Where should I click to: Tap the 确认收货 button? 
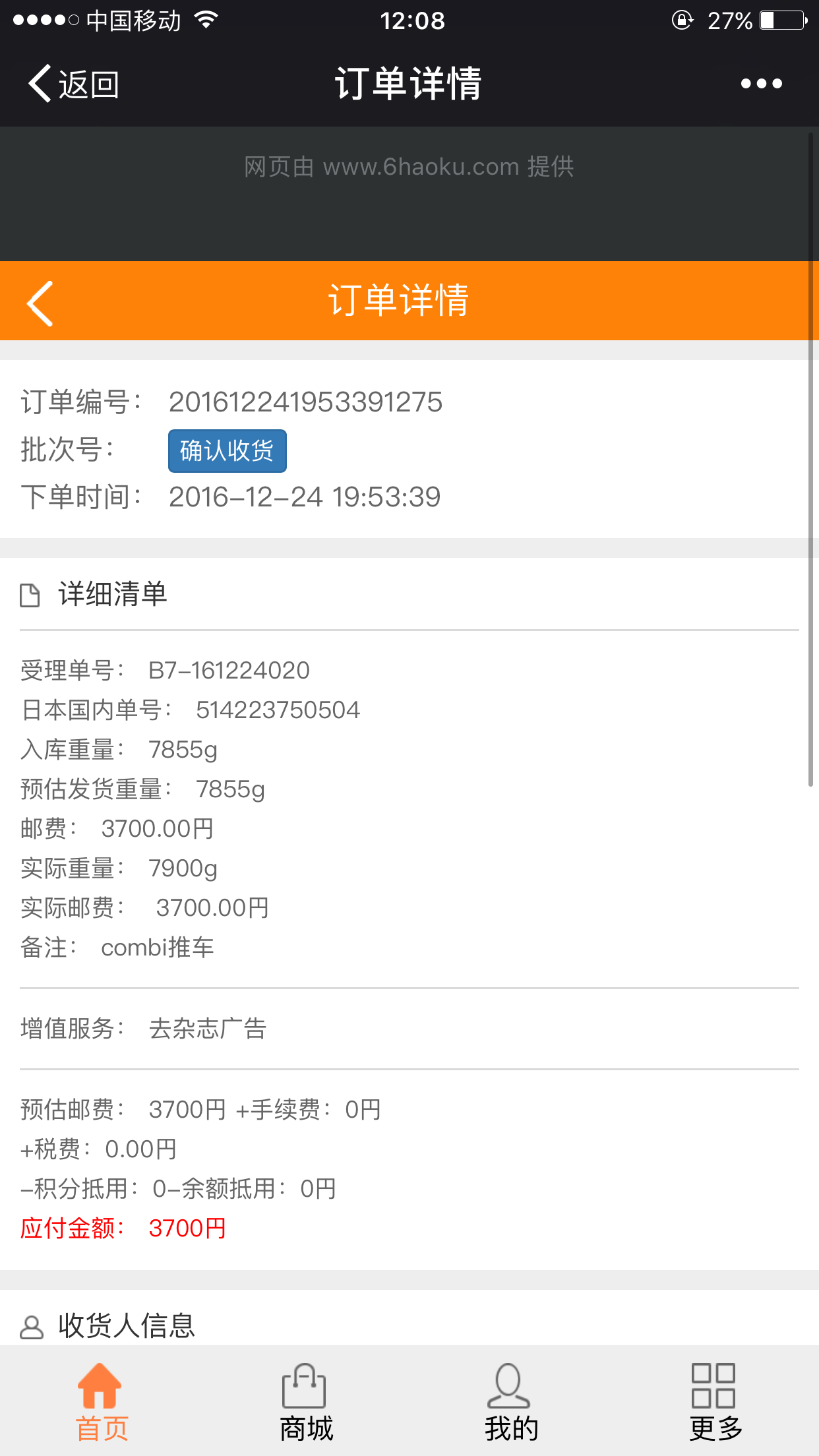pos(227,451)
